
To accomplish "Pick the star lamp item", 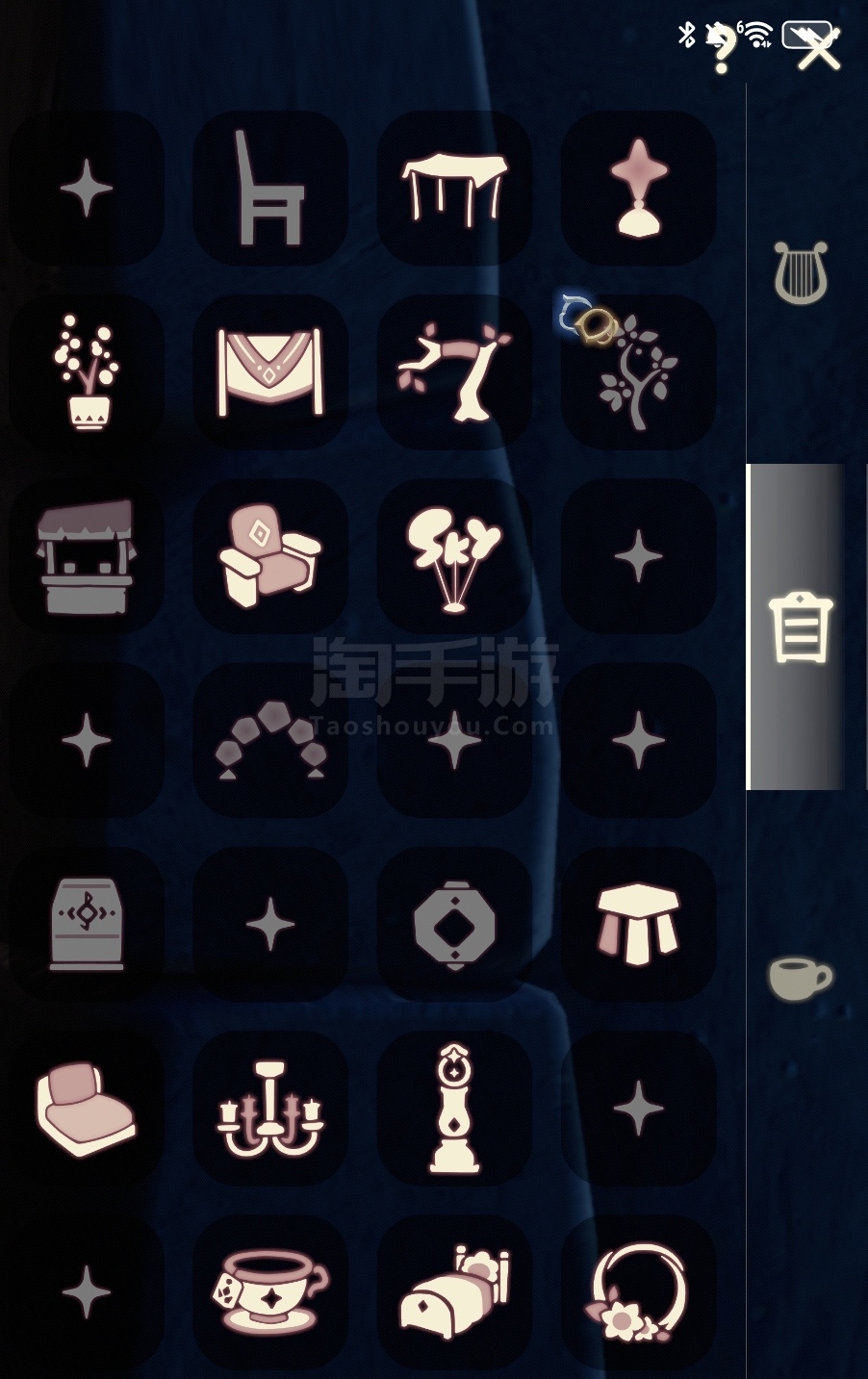I will [x=638, y=188].
